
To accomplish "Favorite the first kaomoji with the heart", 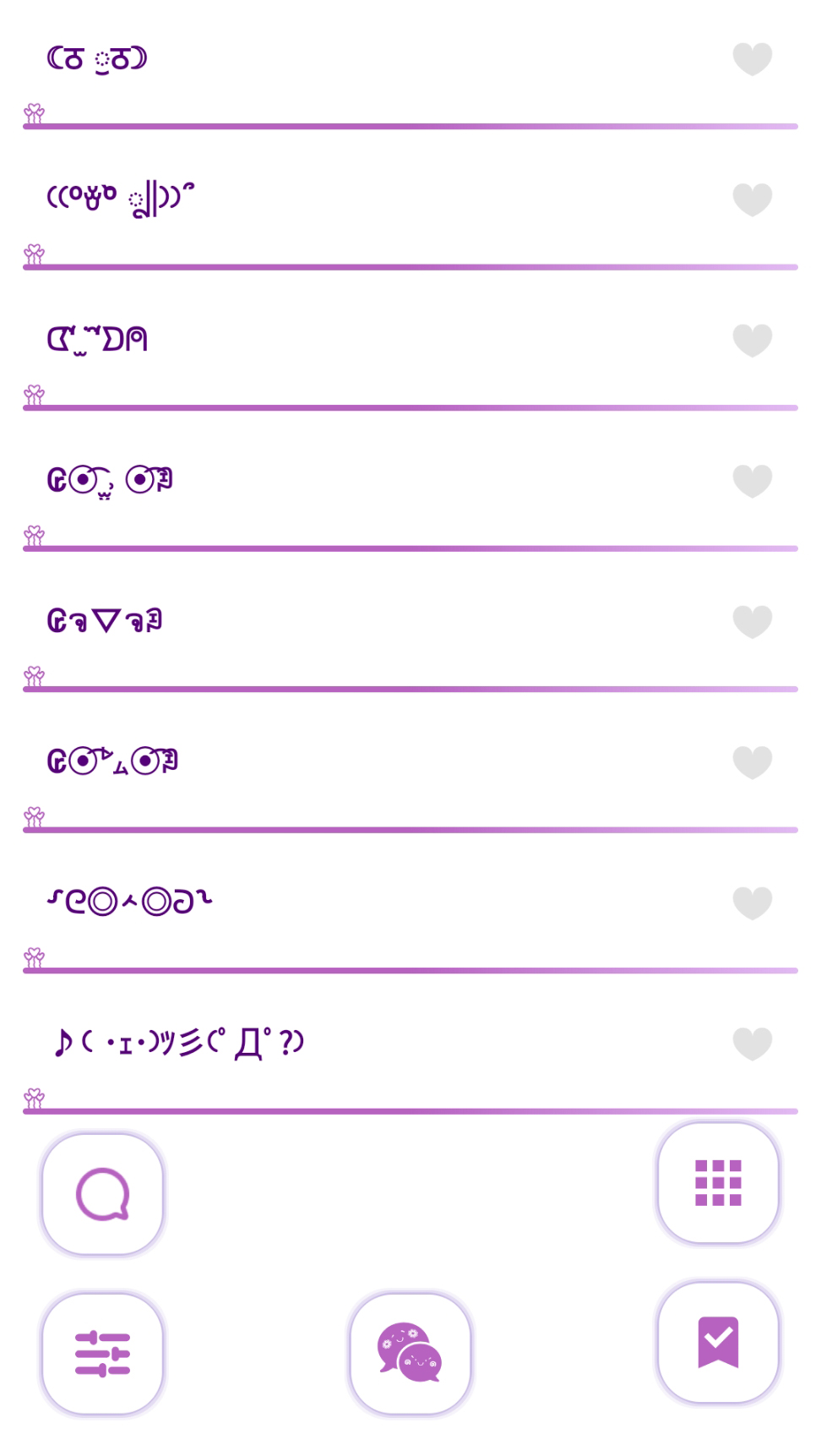I will pyautogui.click(x=752, y=59).
